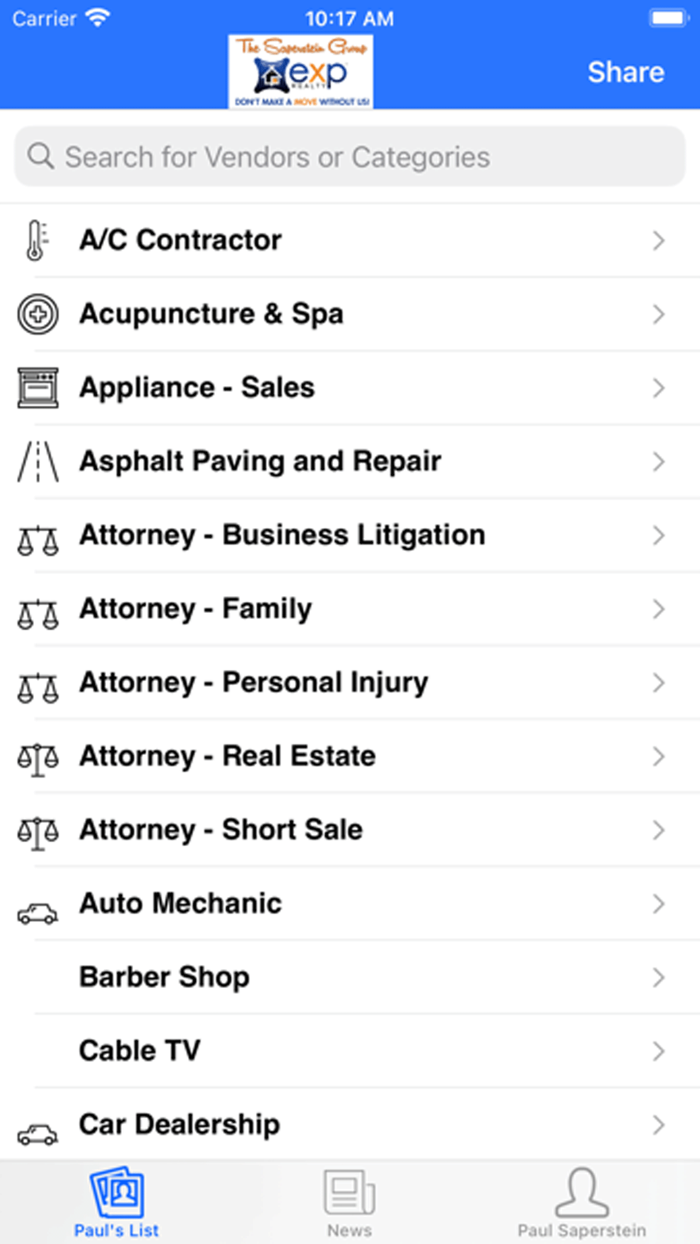This screenshot has width=700, height=1244.
Task: Switch to the News tab
Action: [349, 1203]
